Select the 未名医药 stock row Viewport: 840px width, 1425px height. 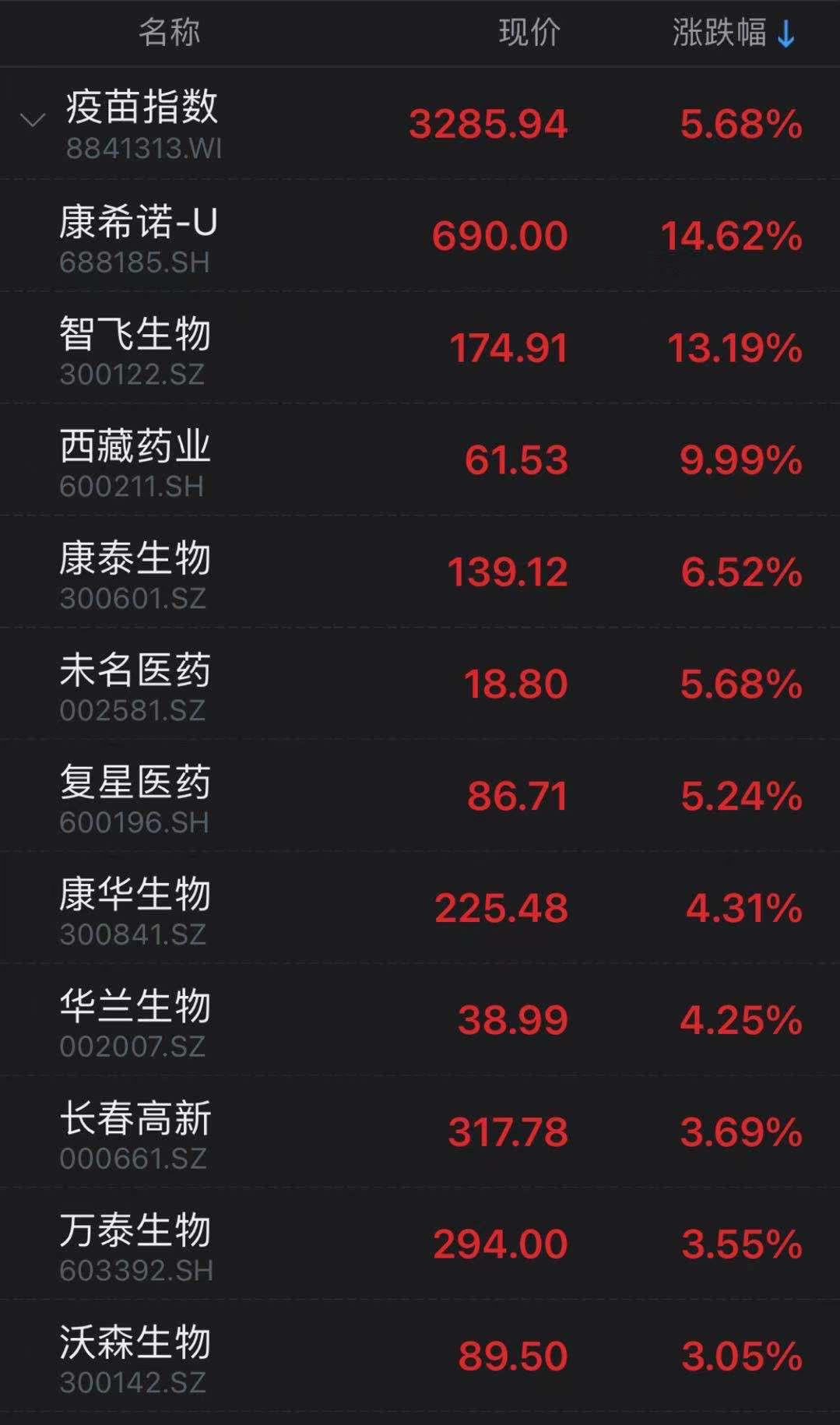pos(420,684)
